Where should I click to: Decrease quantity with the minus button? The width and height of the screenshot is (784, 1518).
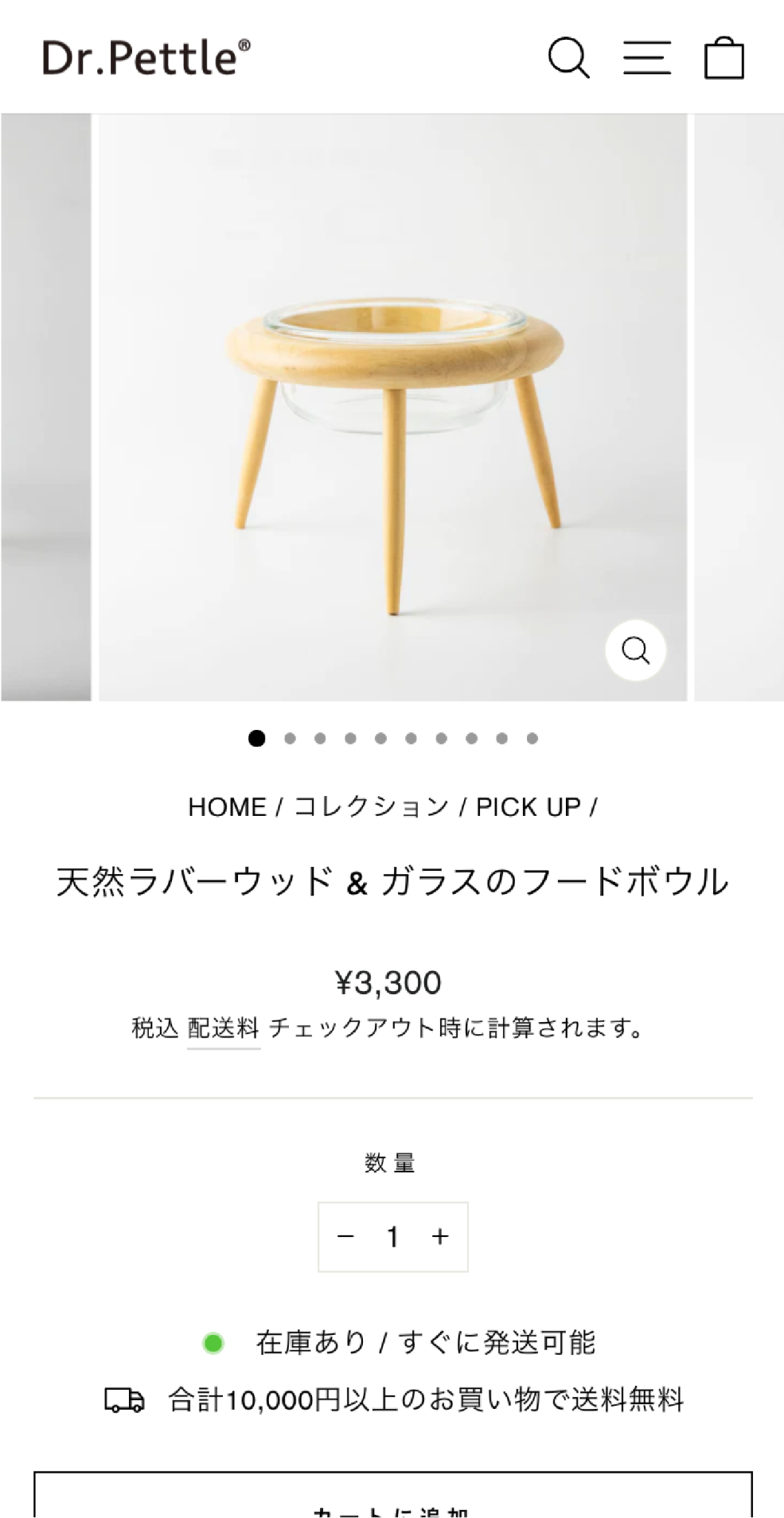tap(345, 1236)
